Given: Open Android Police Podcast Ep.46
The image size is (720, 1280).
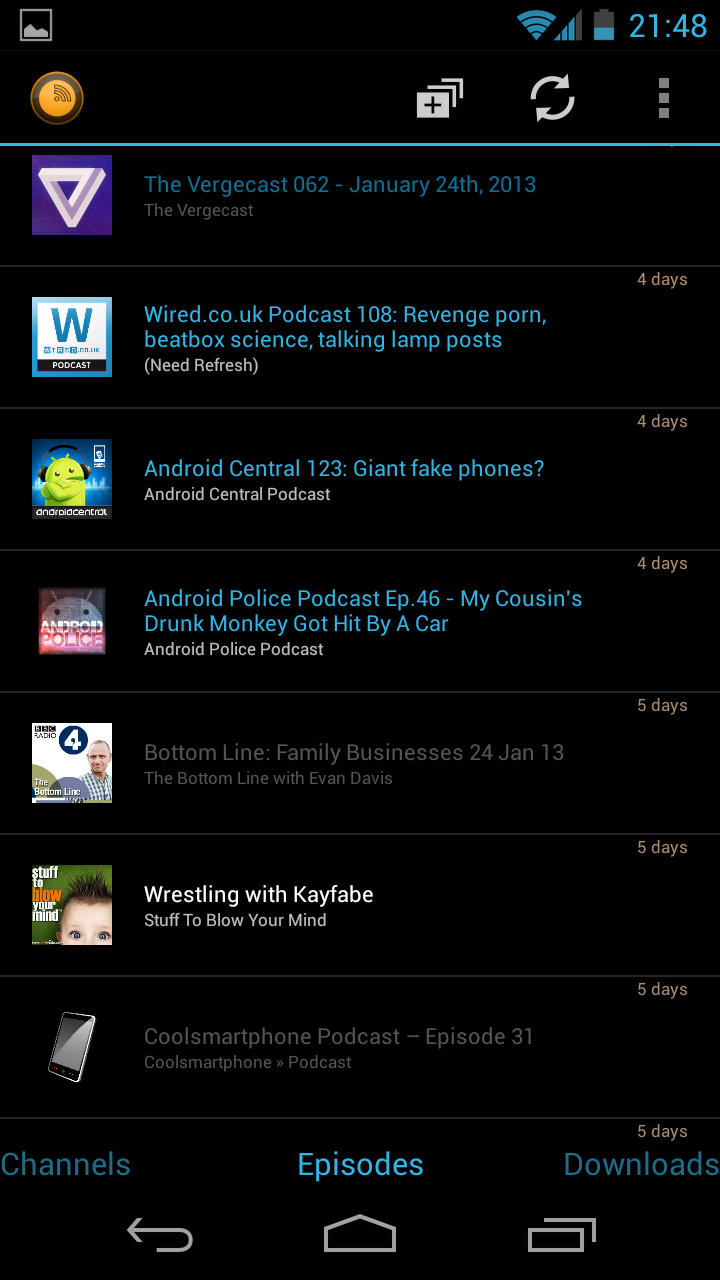Looking at the screenshot, I should [360, 621].
